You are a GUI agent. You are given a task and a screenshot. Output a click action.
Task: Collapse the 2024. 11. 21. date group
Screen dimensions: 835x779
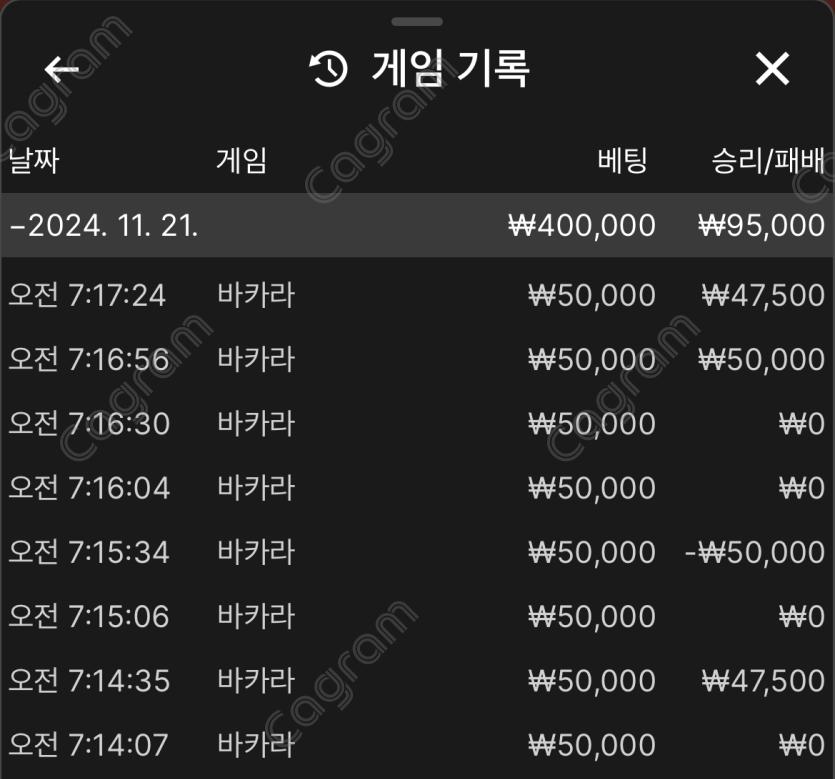(104, 225)
